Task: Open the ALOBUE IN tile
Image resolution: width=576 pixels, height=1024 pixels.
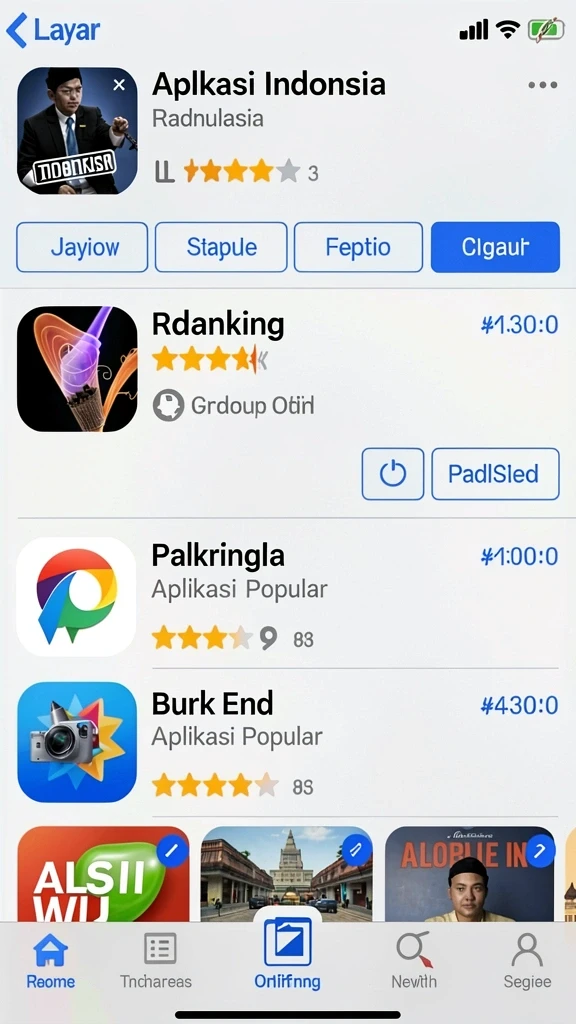Action: (x=469, y=874)
